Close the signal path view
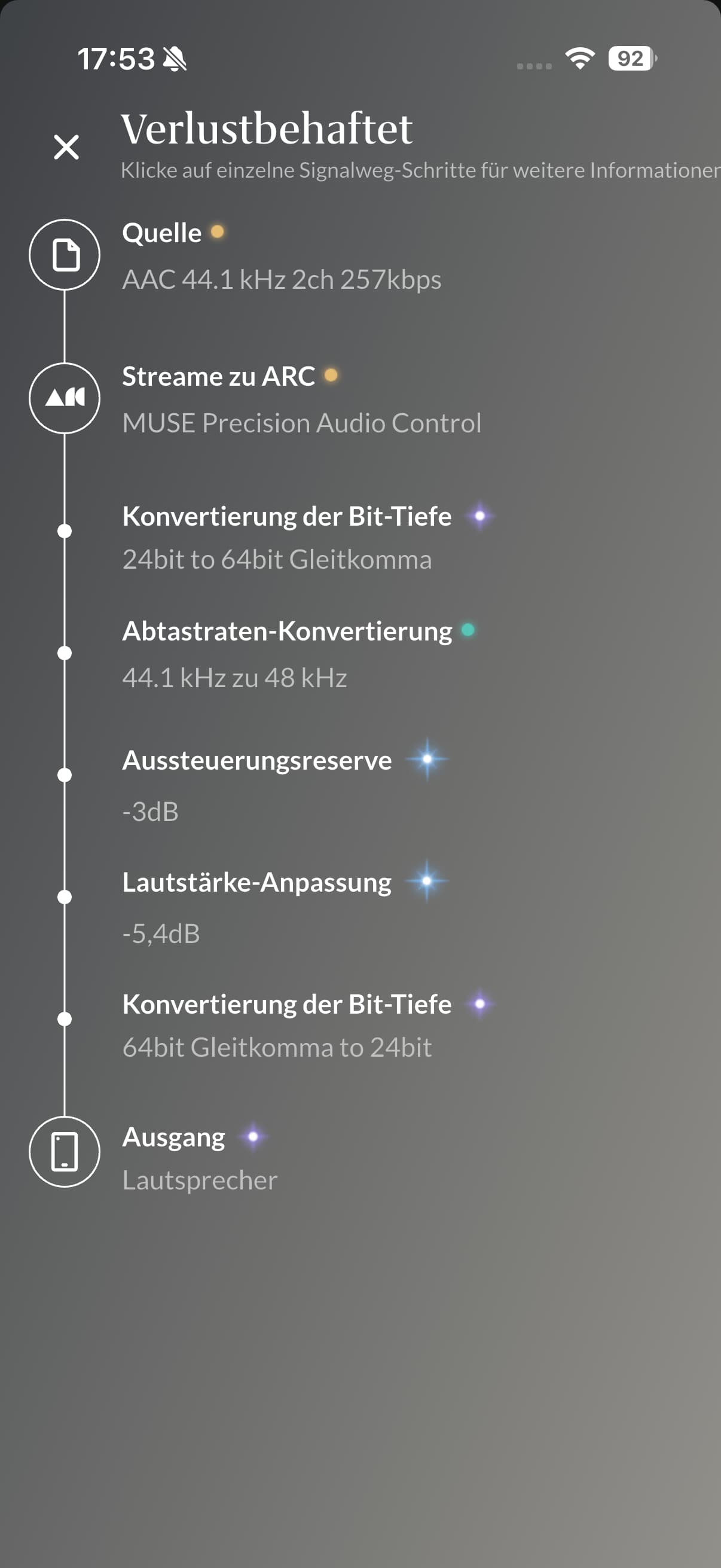 pos(66,147)
